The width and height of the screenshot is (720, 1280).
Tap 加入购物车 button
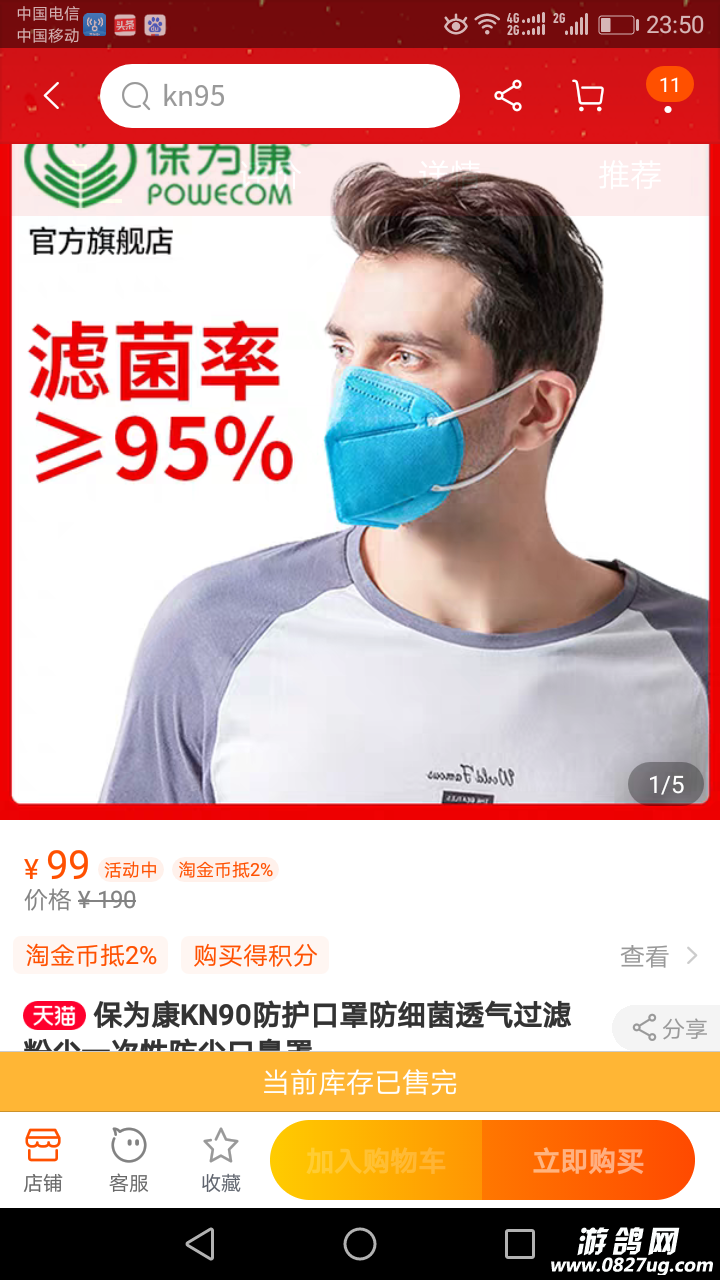click(x=376, y=1161)
